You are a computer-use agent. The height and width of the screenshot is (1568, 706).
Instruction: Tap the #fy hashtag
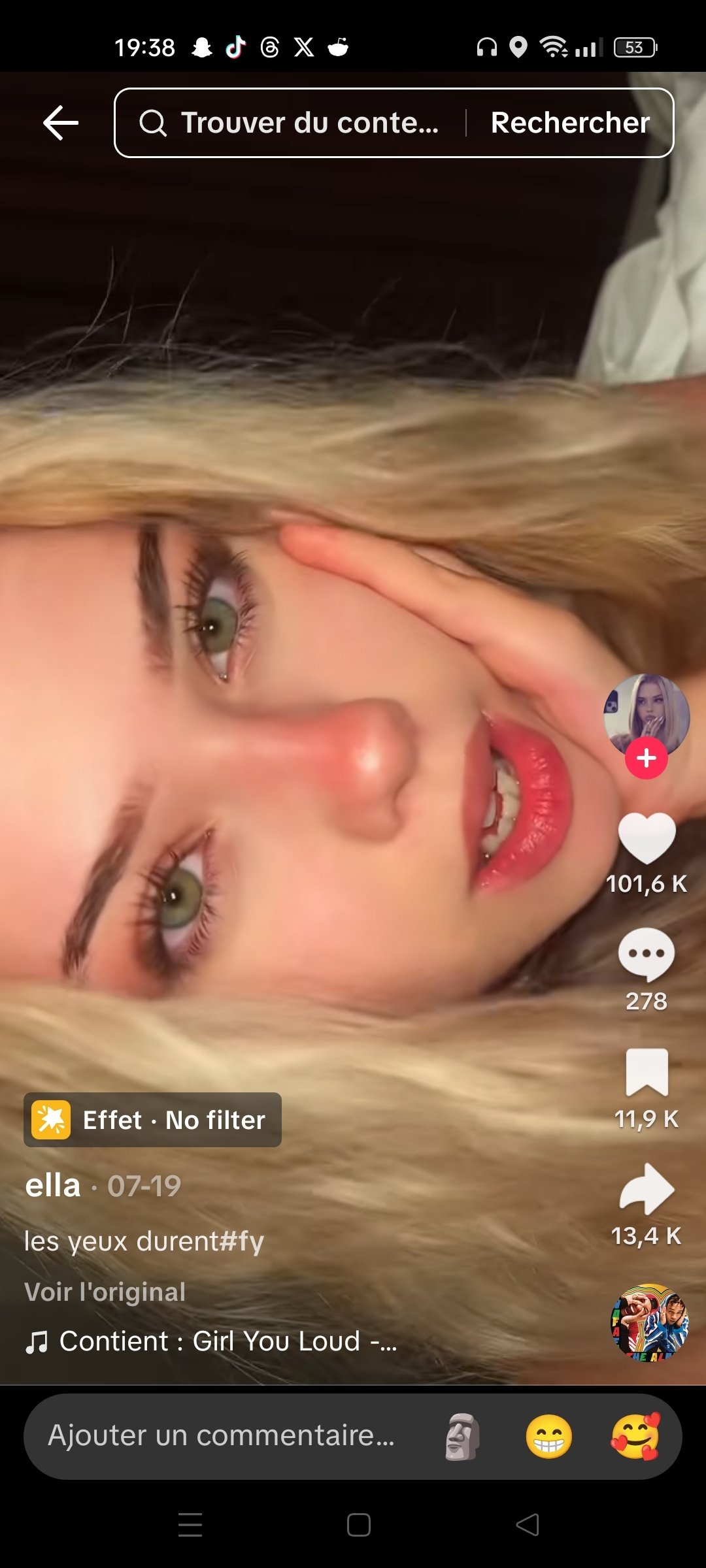(x=243, y=1241)
